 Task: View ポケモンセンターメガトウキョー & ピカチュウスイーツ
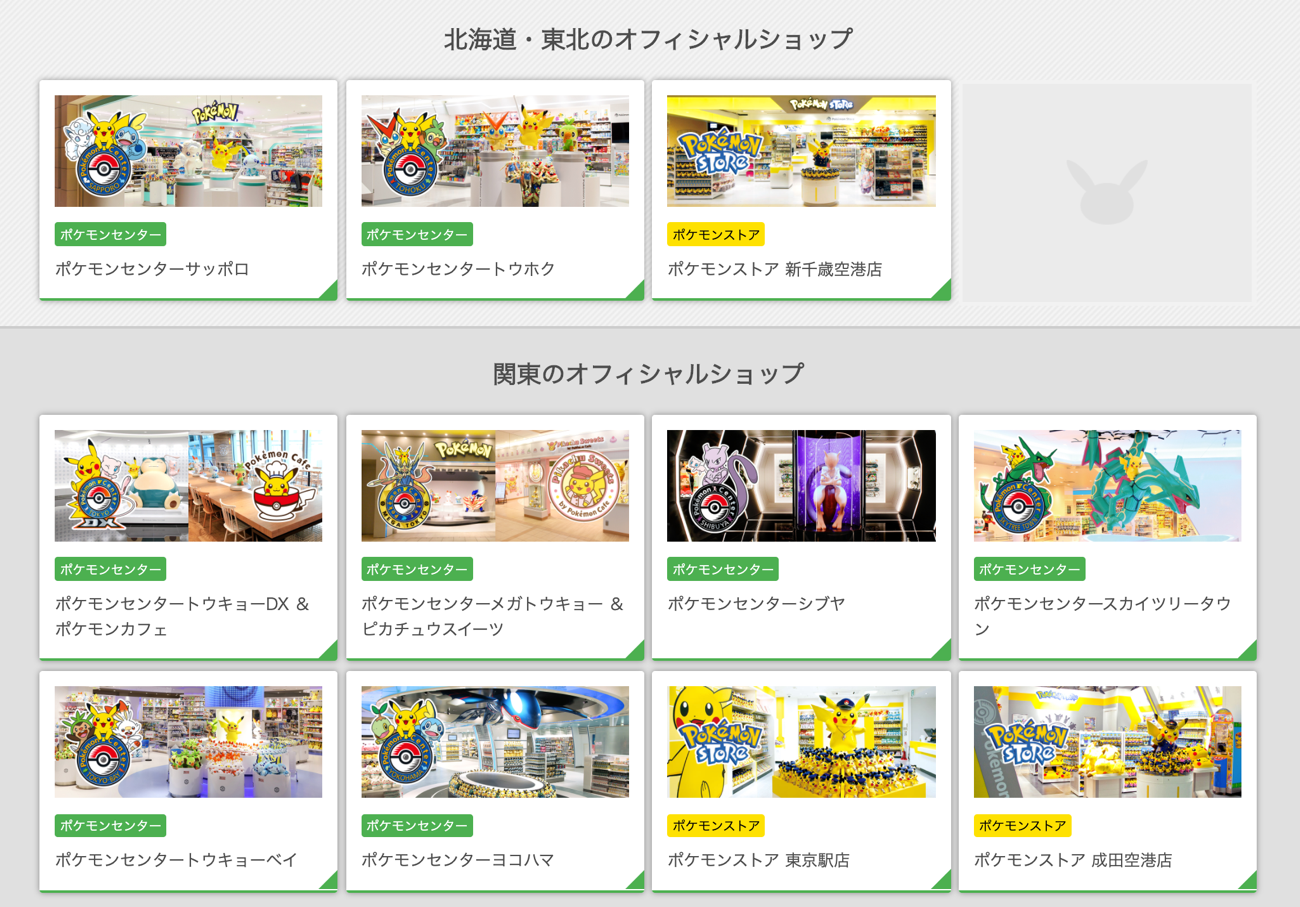[495, 537]
